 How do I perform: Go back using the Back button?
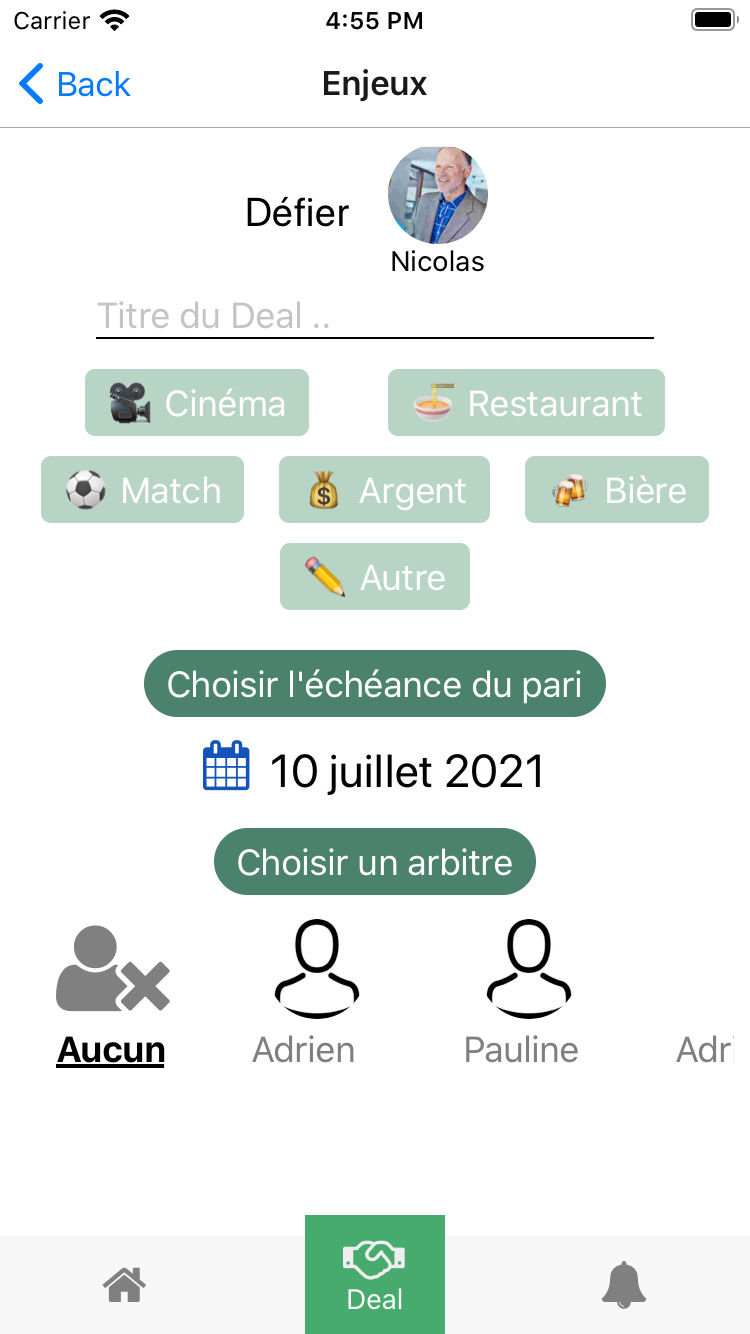coord(75,84)
